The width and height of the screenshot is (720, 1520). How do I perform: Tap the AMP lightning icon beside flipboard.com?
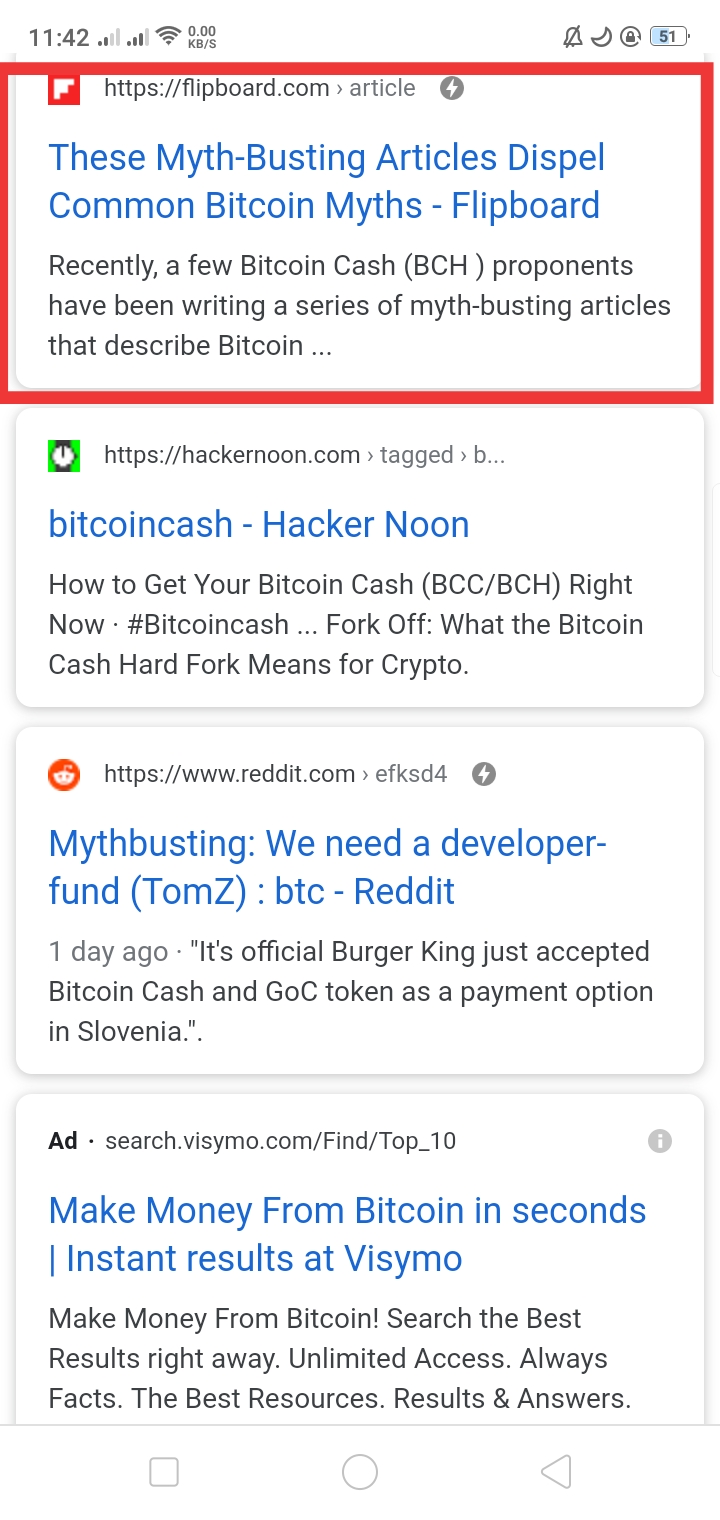(452, 88)
